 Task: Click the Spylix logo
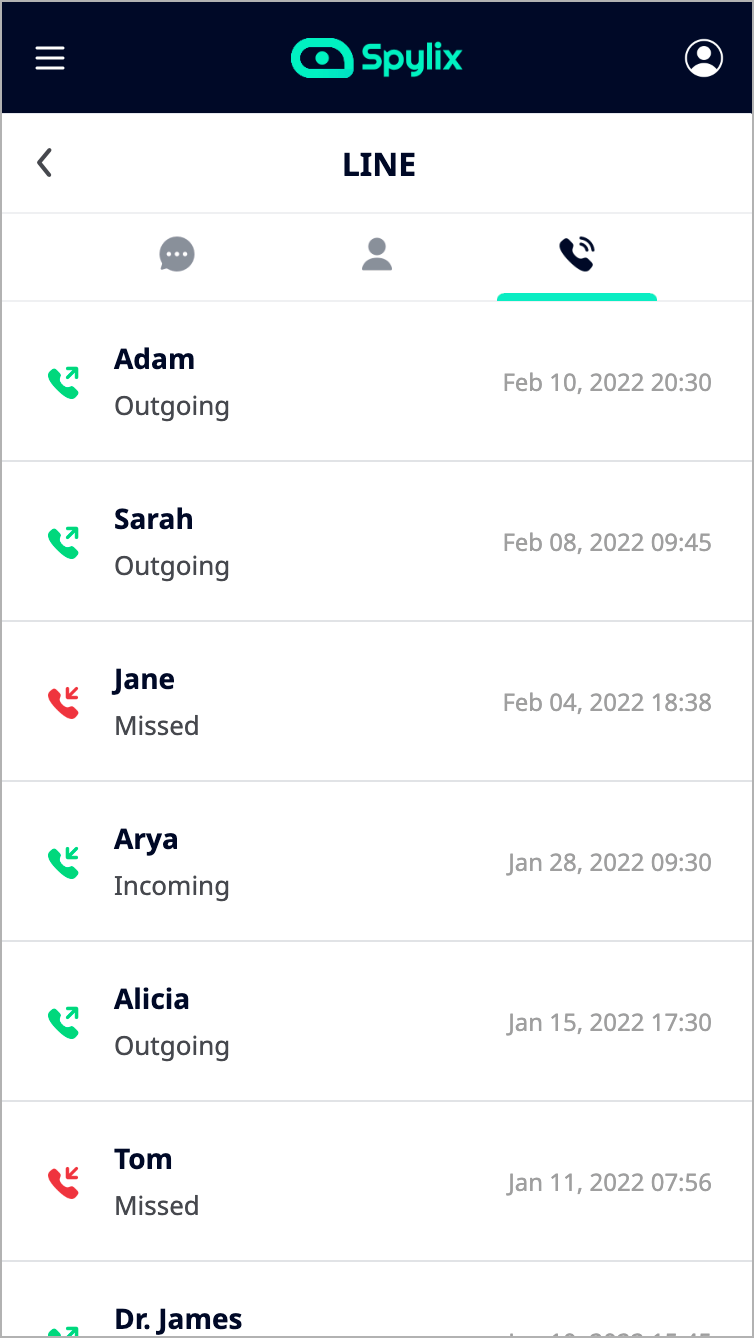(376, 58)
